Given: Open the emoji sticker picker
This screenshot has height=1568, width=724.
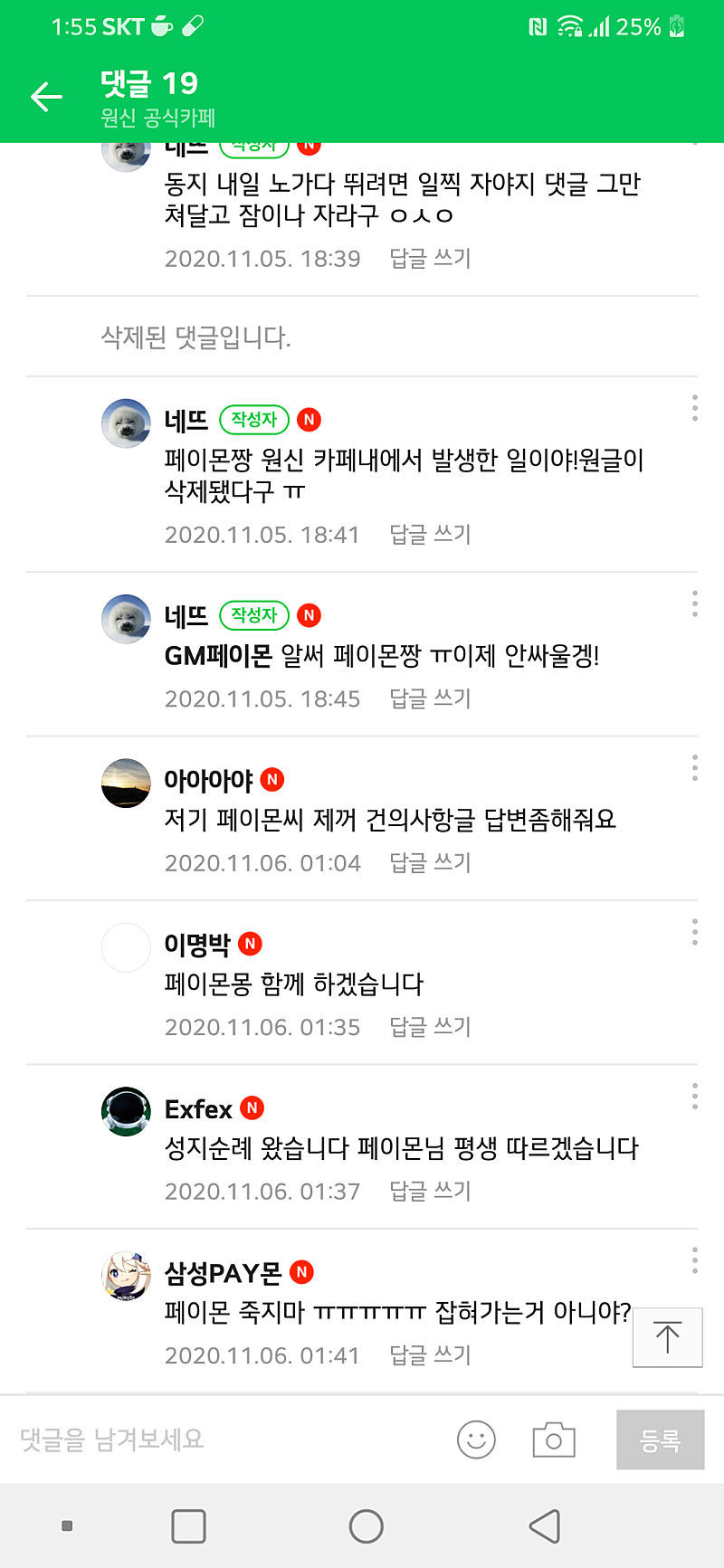Looking at the screenshot, I should tap(476, 1440).
